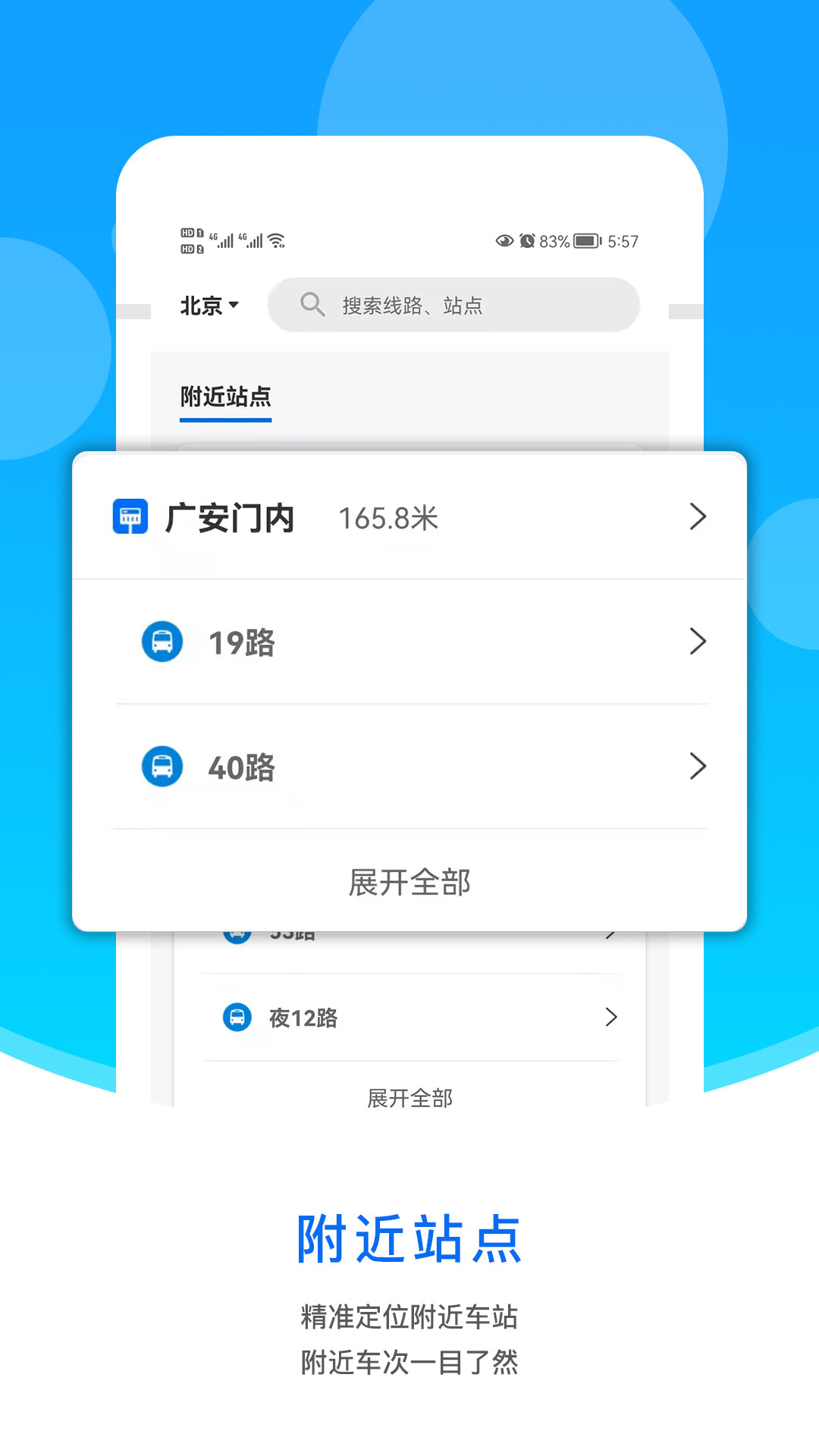Click the battery level indicator
This screenshot has height=1456, width=819.
pyautogui.click(x=584, y=240)
